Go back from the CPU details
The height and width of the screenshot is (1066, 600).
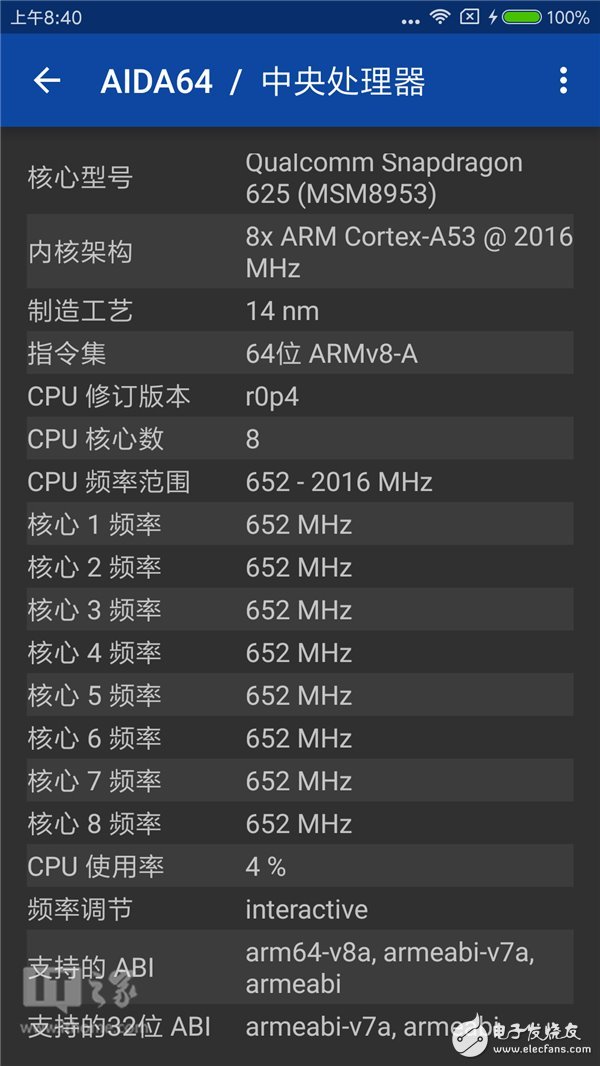pos(47,81)
